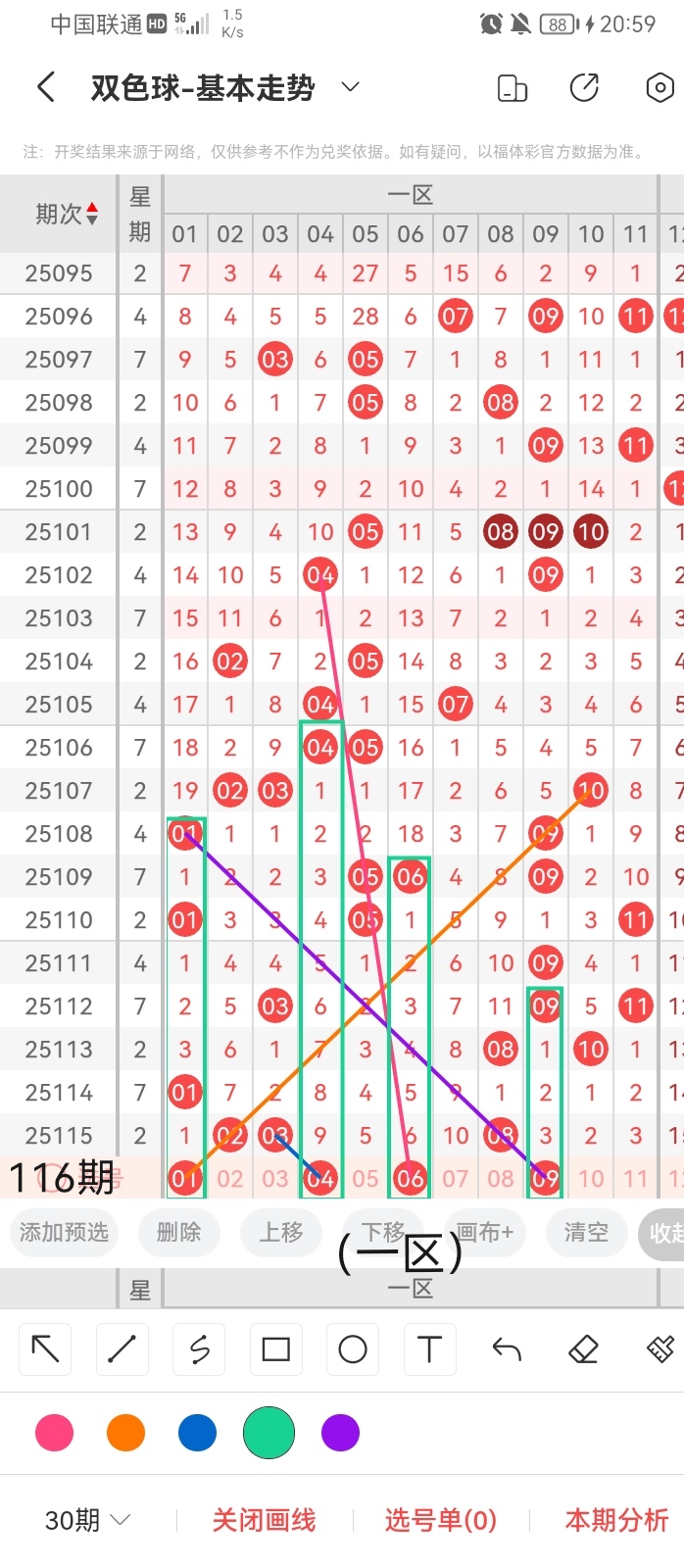Tap the 删除 button
This screenshot has width=684, height=1568.
178,1232
